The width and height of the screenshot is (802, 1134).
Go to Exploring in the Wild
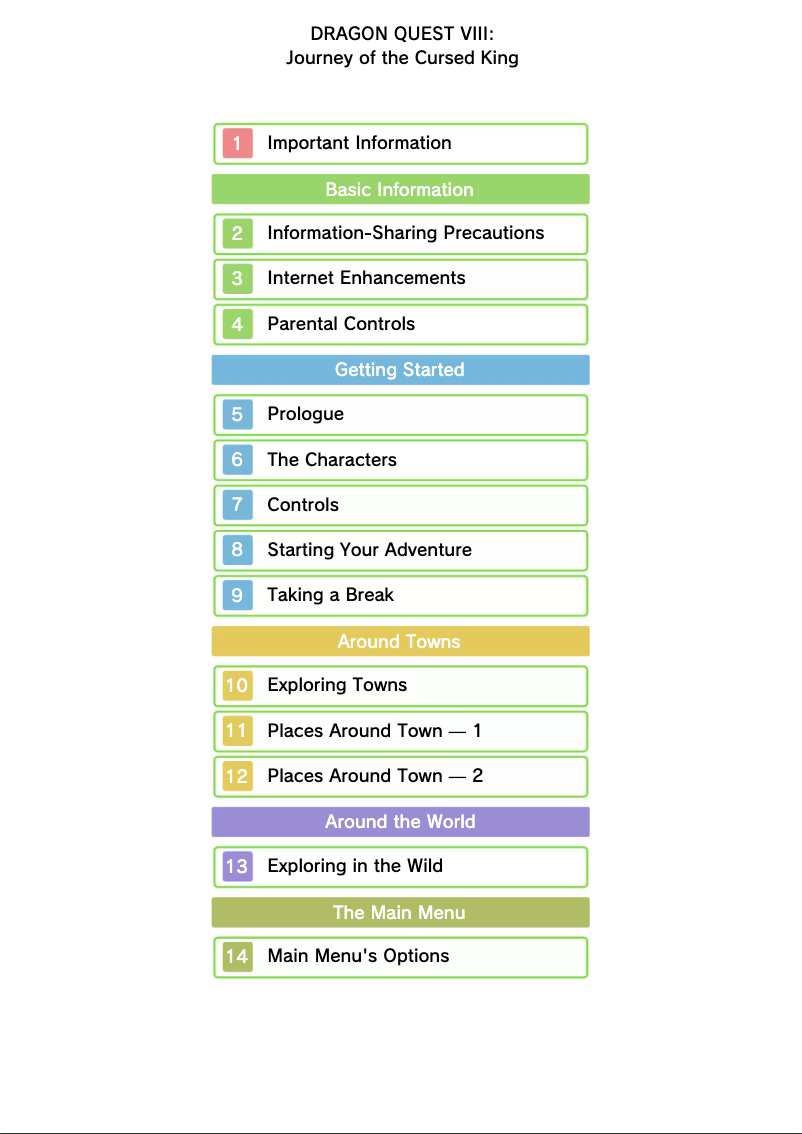(400, 867)
